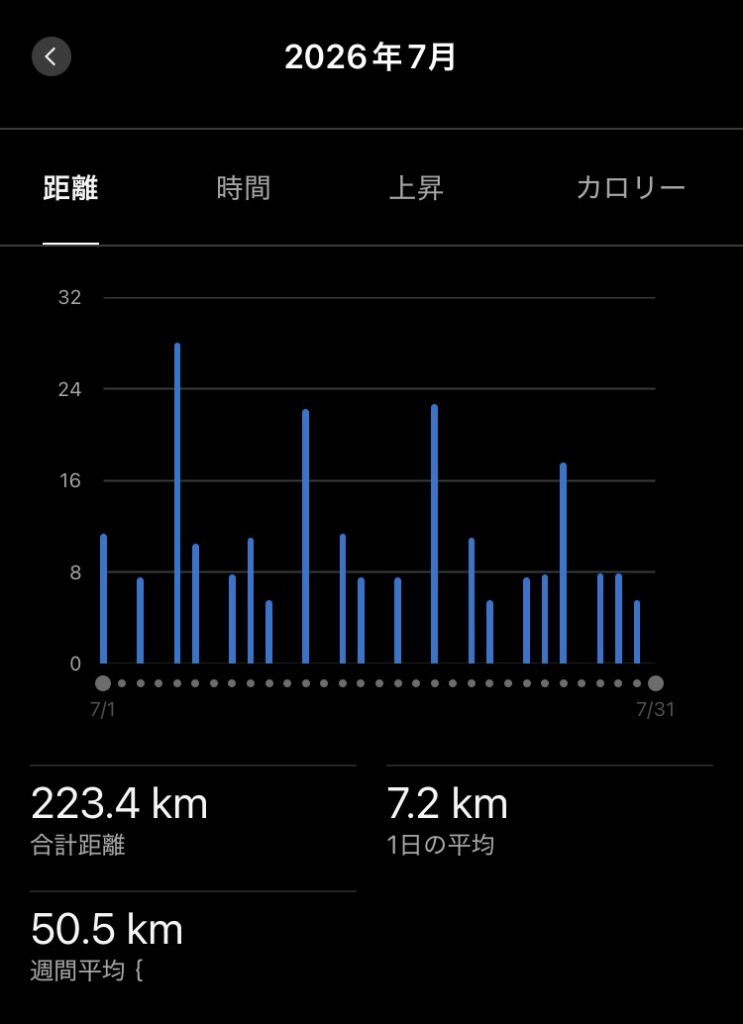The image size is (743, 1024).
Task: Switch to the 上昇 tab
Action: 416,188
